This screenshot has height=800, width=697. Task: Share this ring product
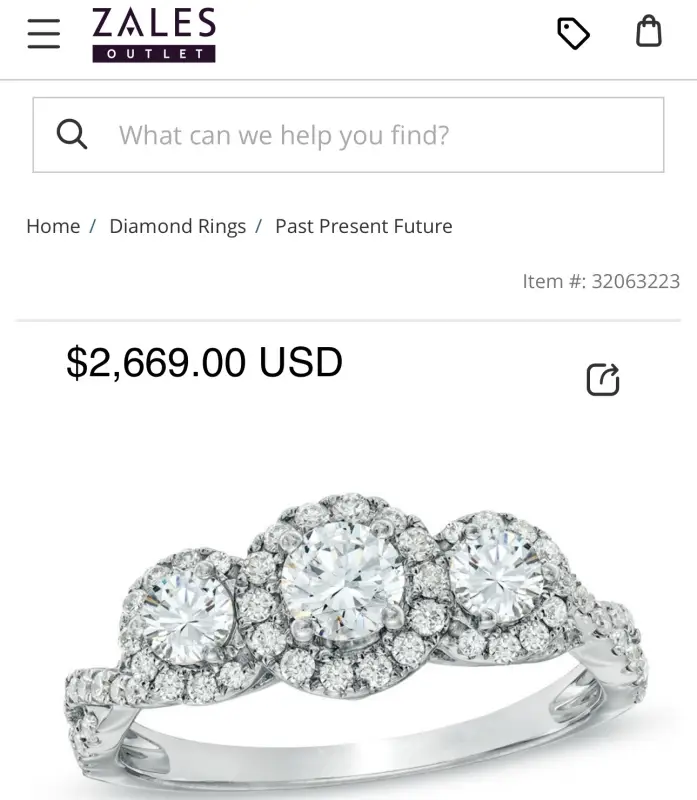point(603,379)
